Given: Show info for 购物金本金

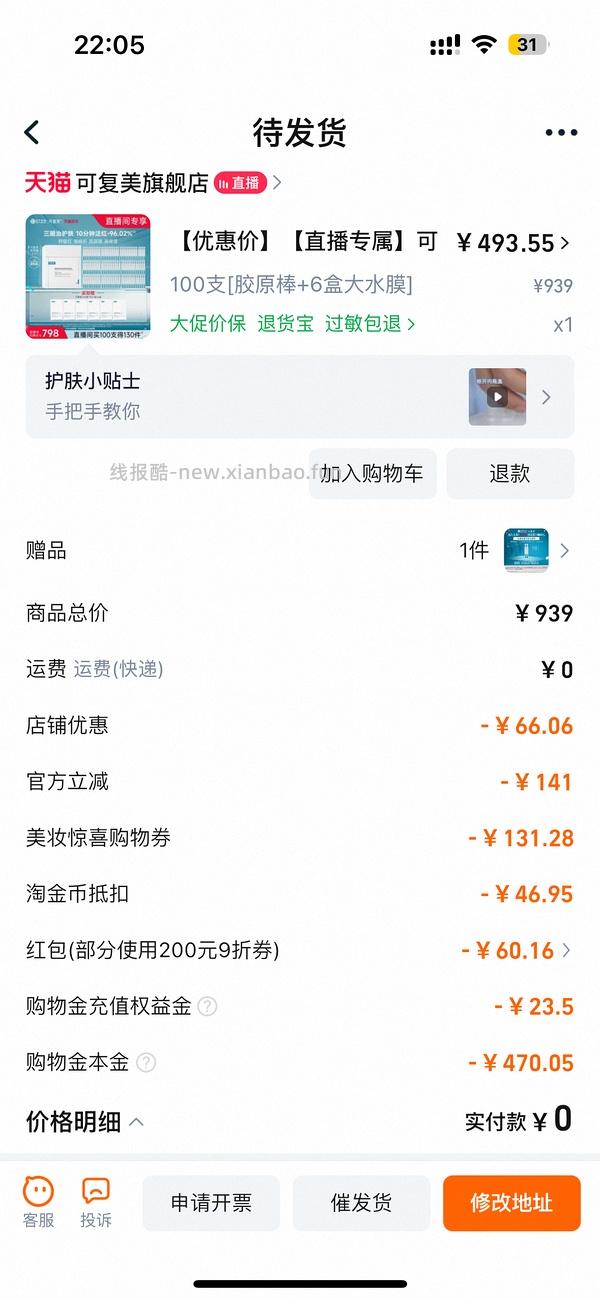Looking at the screenshot, I should (146, 1062).
